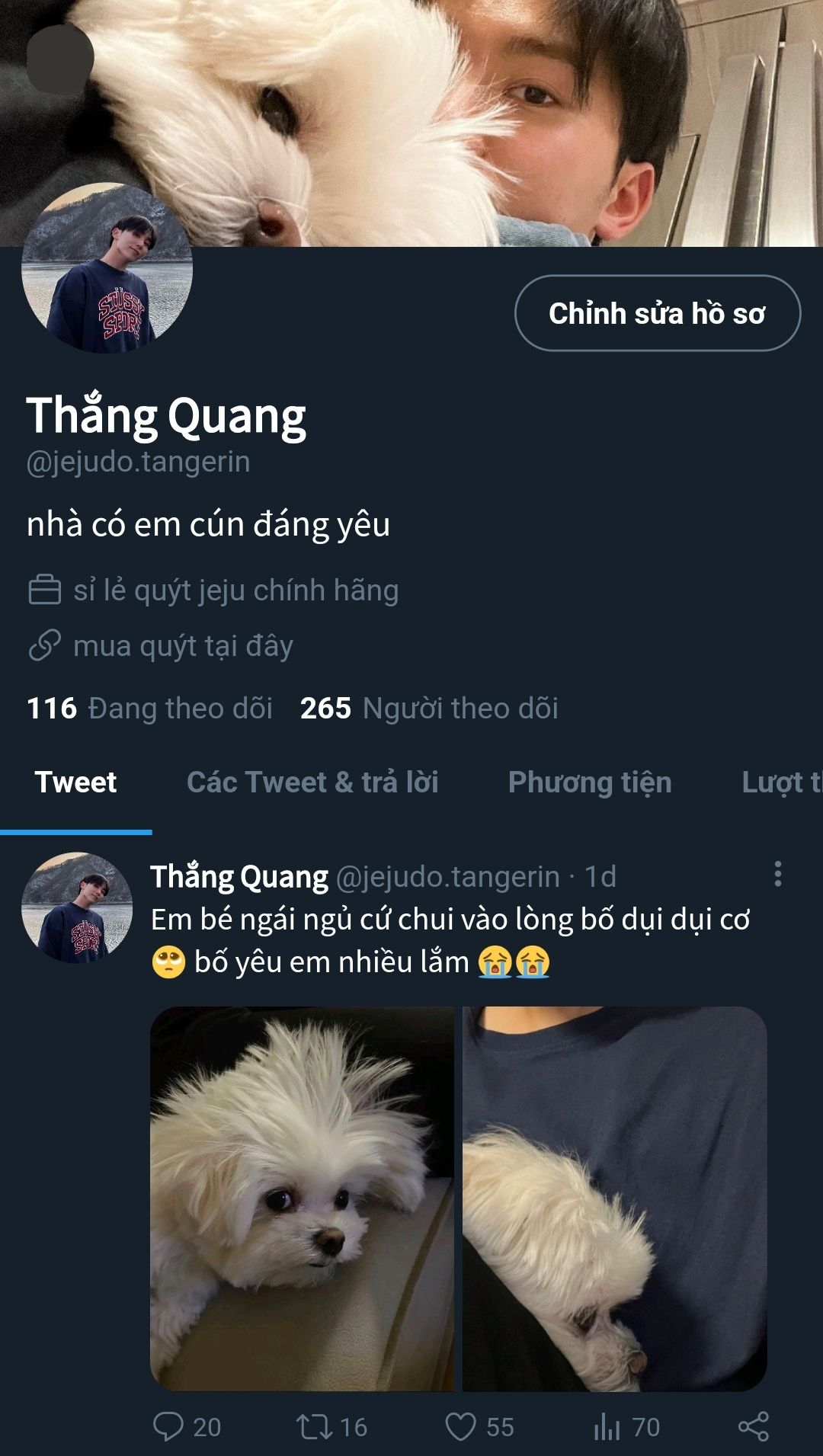823x1456 pixels.
Task: Select the Tweet tab
Action: [75, 782]
